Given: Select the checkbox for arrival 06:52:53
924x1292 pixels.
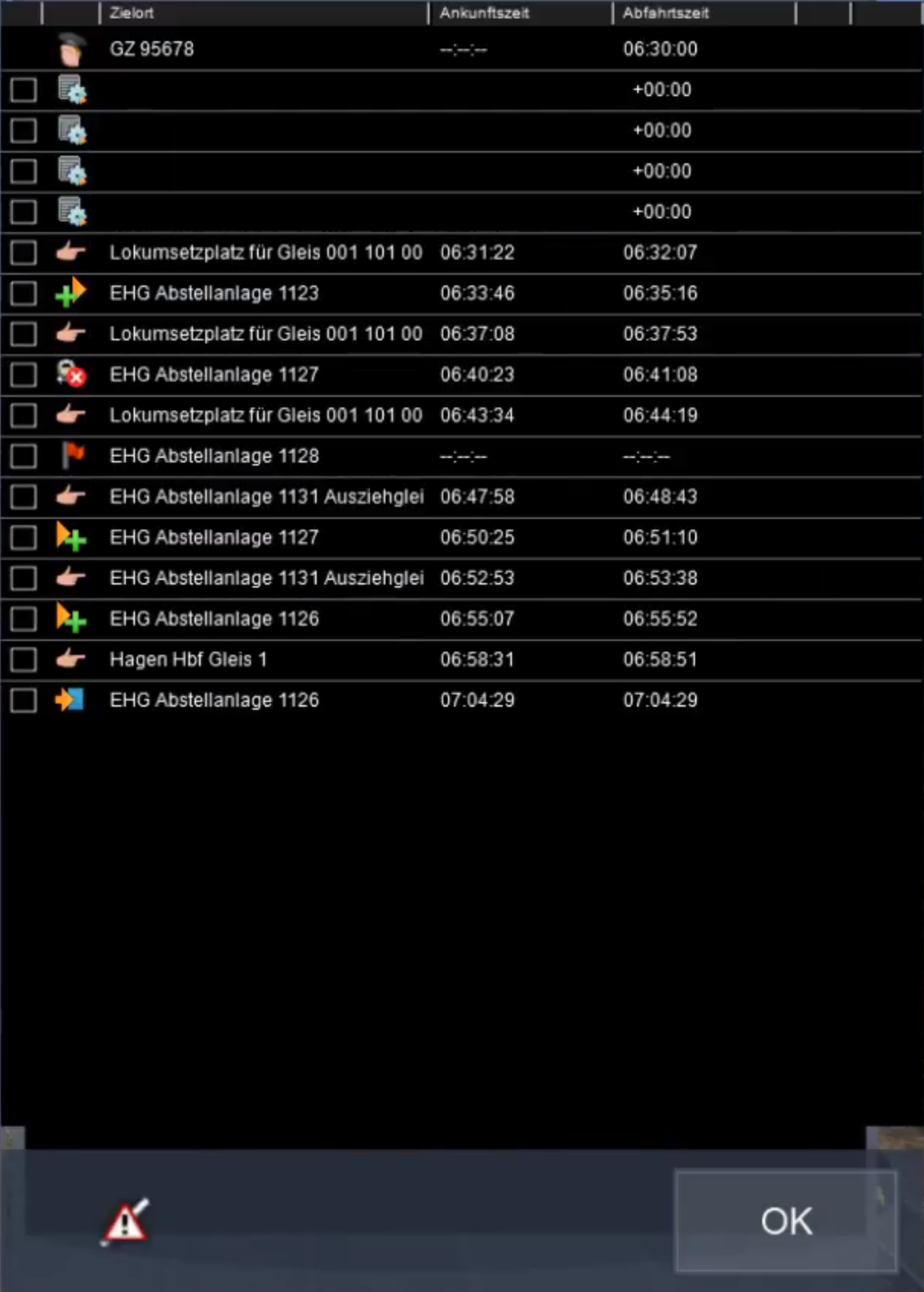Looking at the screenshot, I should [x=24, y=578].
